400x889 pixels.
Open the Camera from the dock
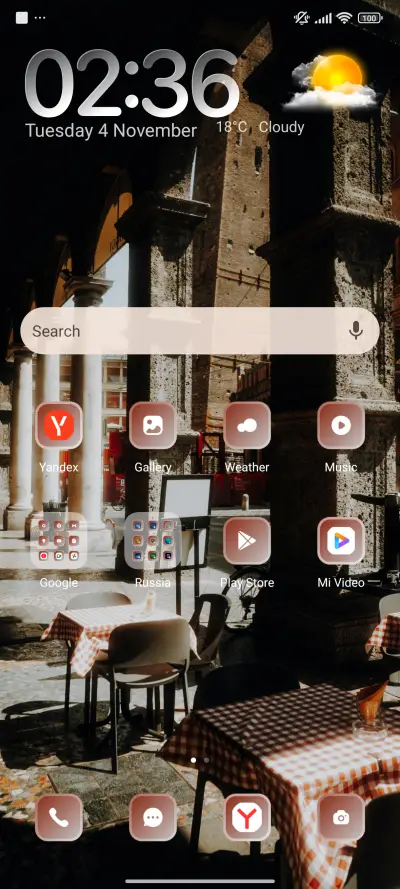341,817
